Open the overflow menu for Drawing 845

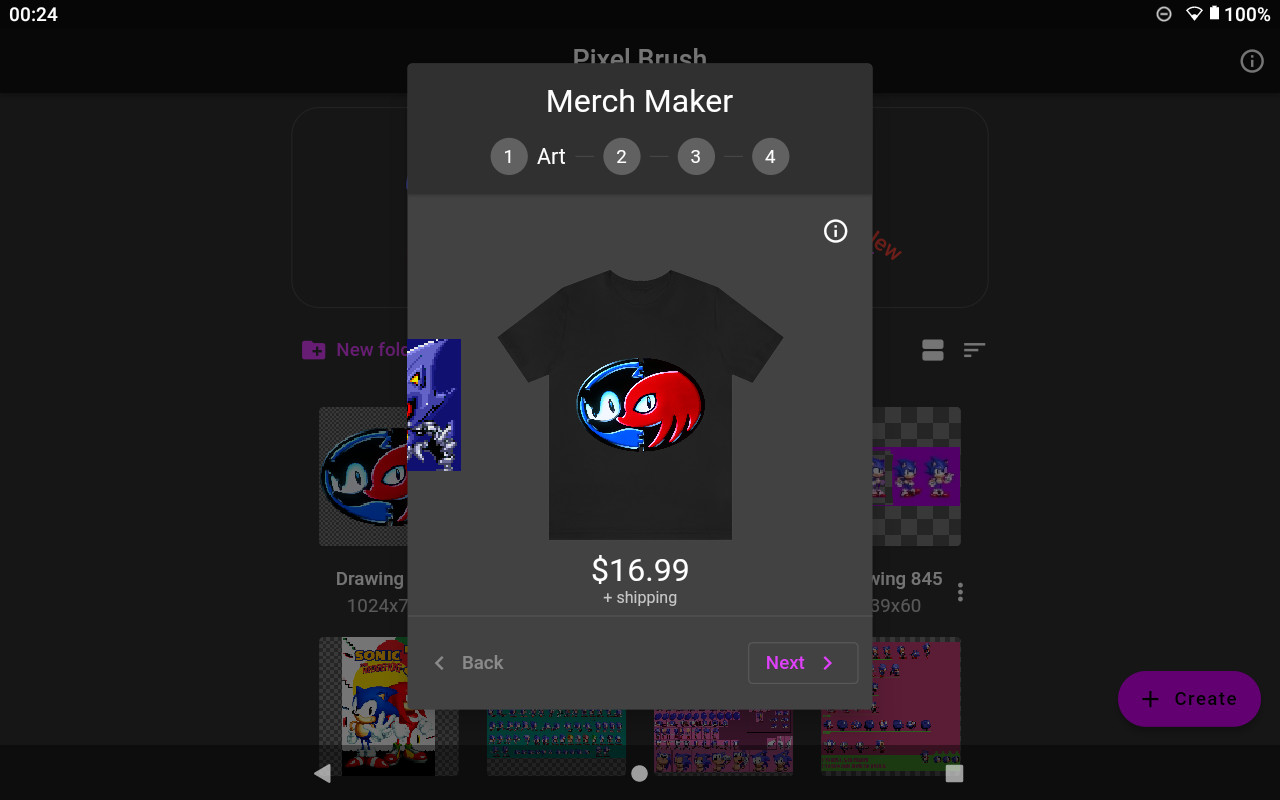(x=960, y=592)
